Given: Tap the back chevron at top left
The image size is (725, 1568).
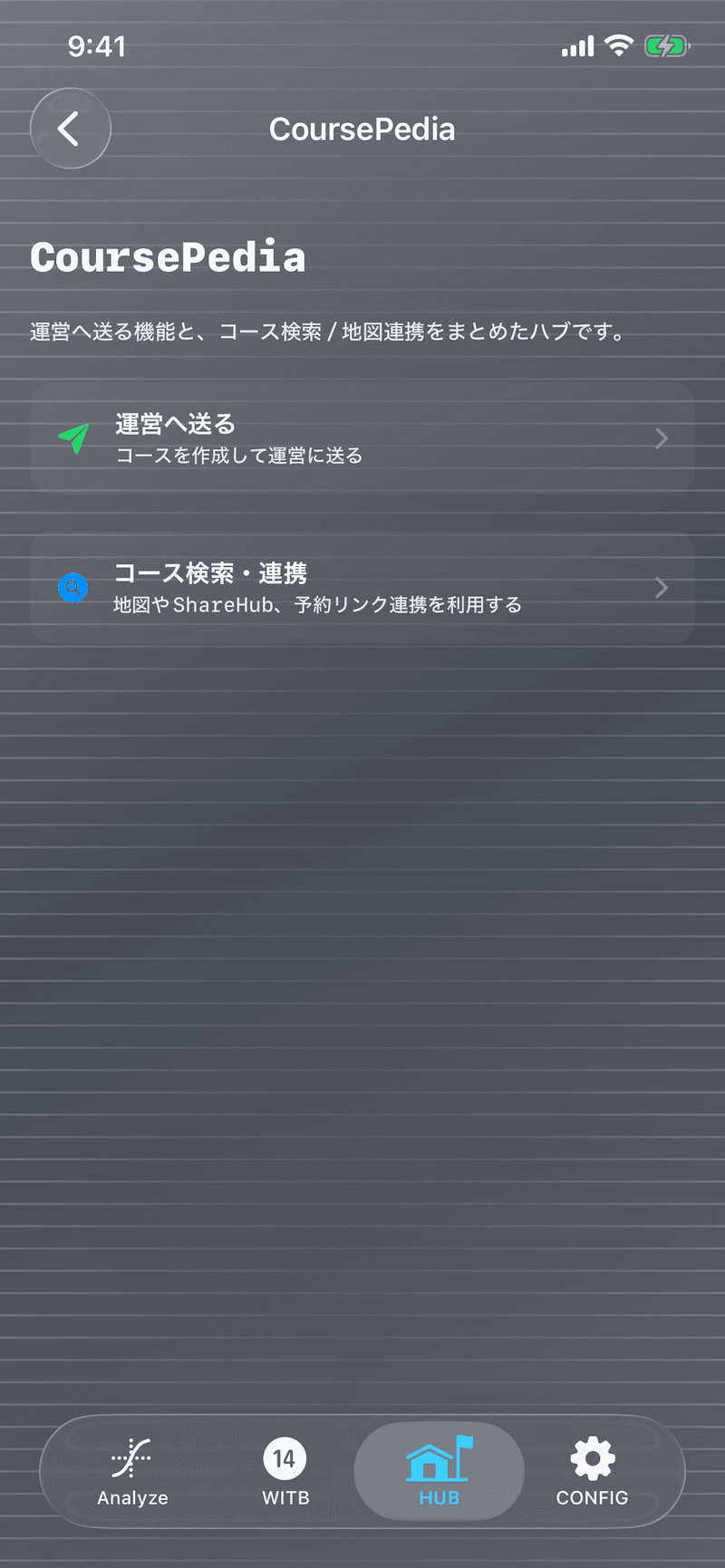Looking at the screenshot, I should point(70,128).
